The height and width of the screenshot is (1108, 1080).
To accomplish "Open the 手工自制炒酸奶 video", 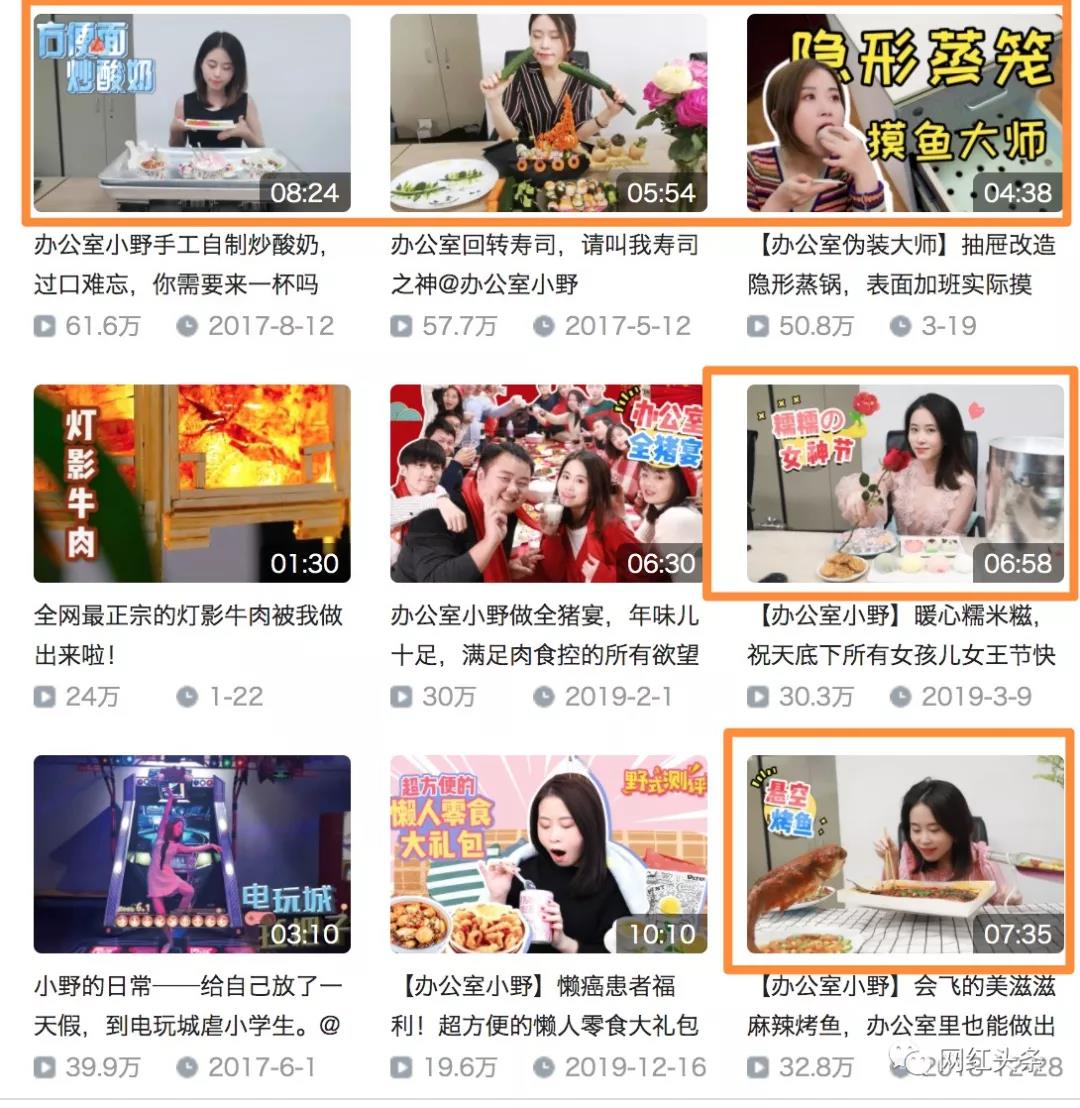I will (x=192, y=112).
